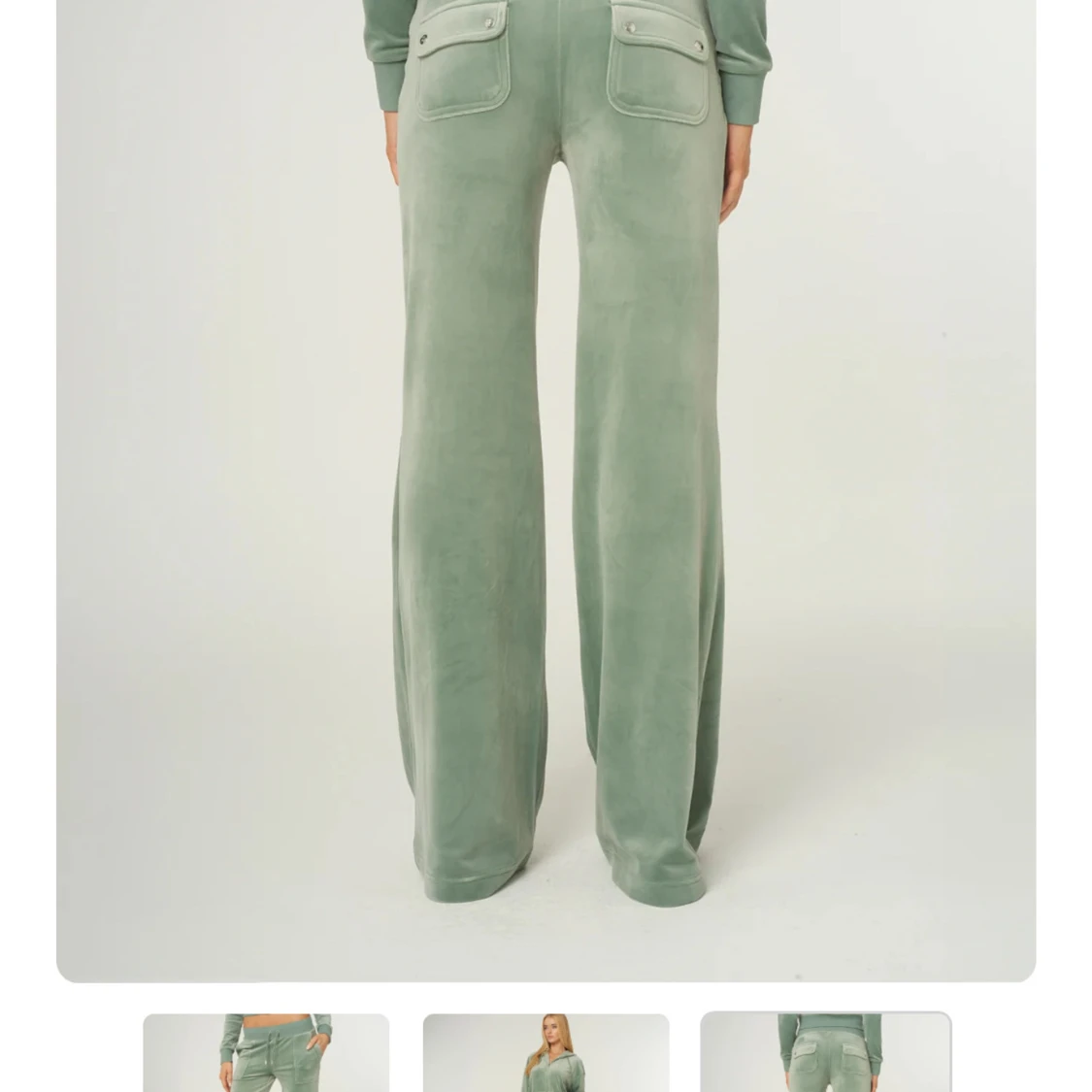Select the back view pants thumbnail
The height and width of the screenshot is (1092, 1092).
point(825,1053)
